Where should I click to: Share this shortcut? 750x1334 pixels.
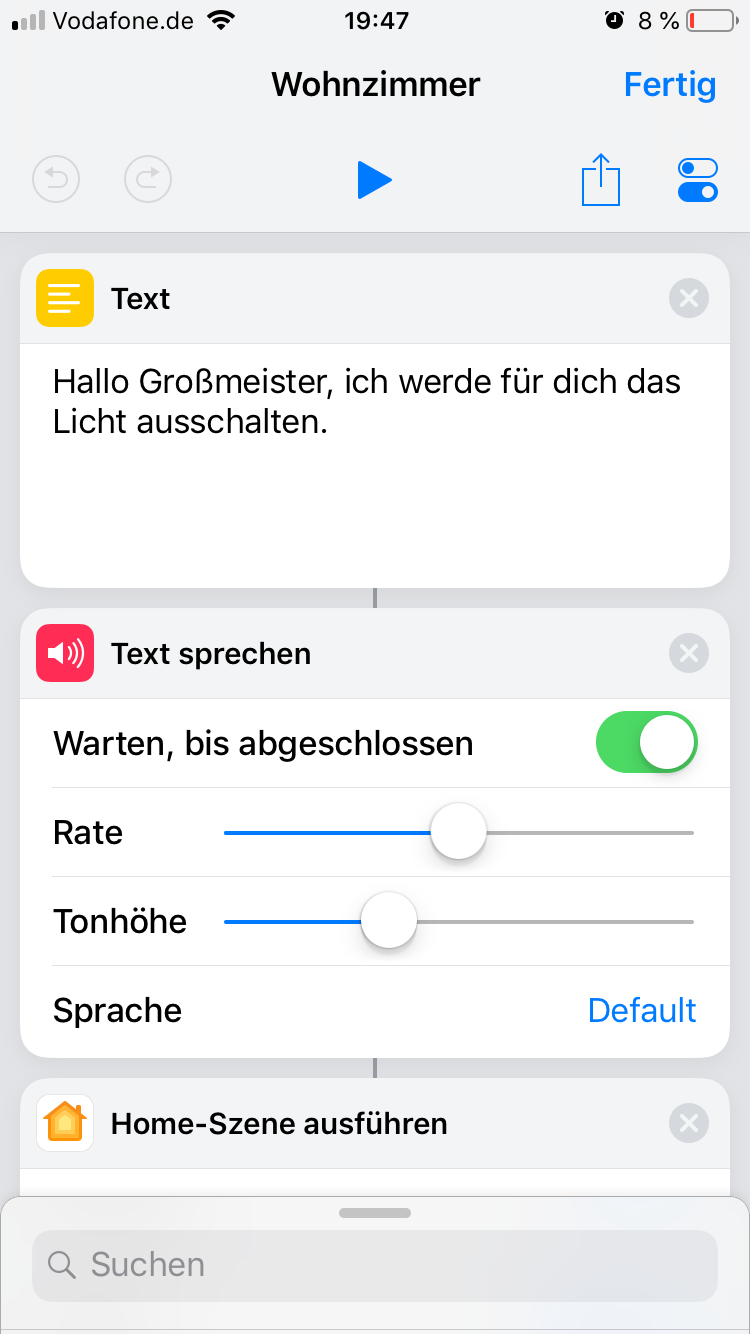coord(601,180)
